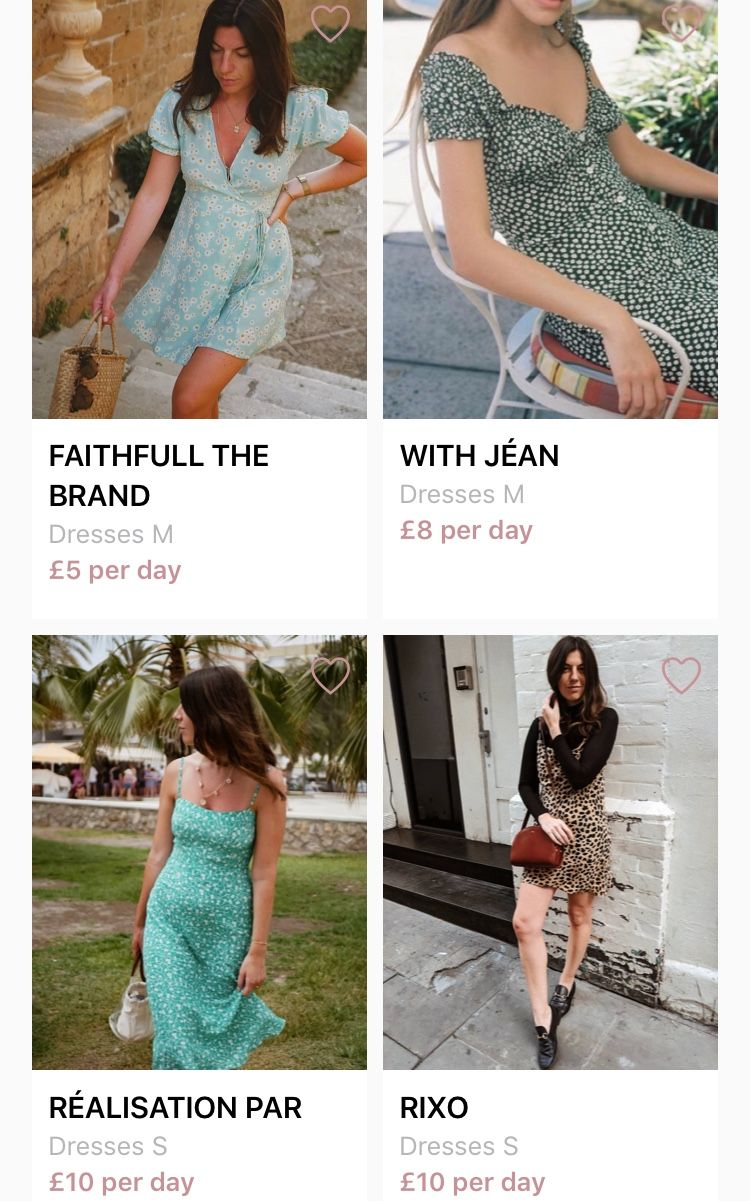The width and height of the screenshot is (750, 1201).
Task: Heart the Réalisation Par dress
Action: pos(330,675)
